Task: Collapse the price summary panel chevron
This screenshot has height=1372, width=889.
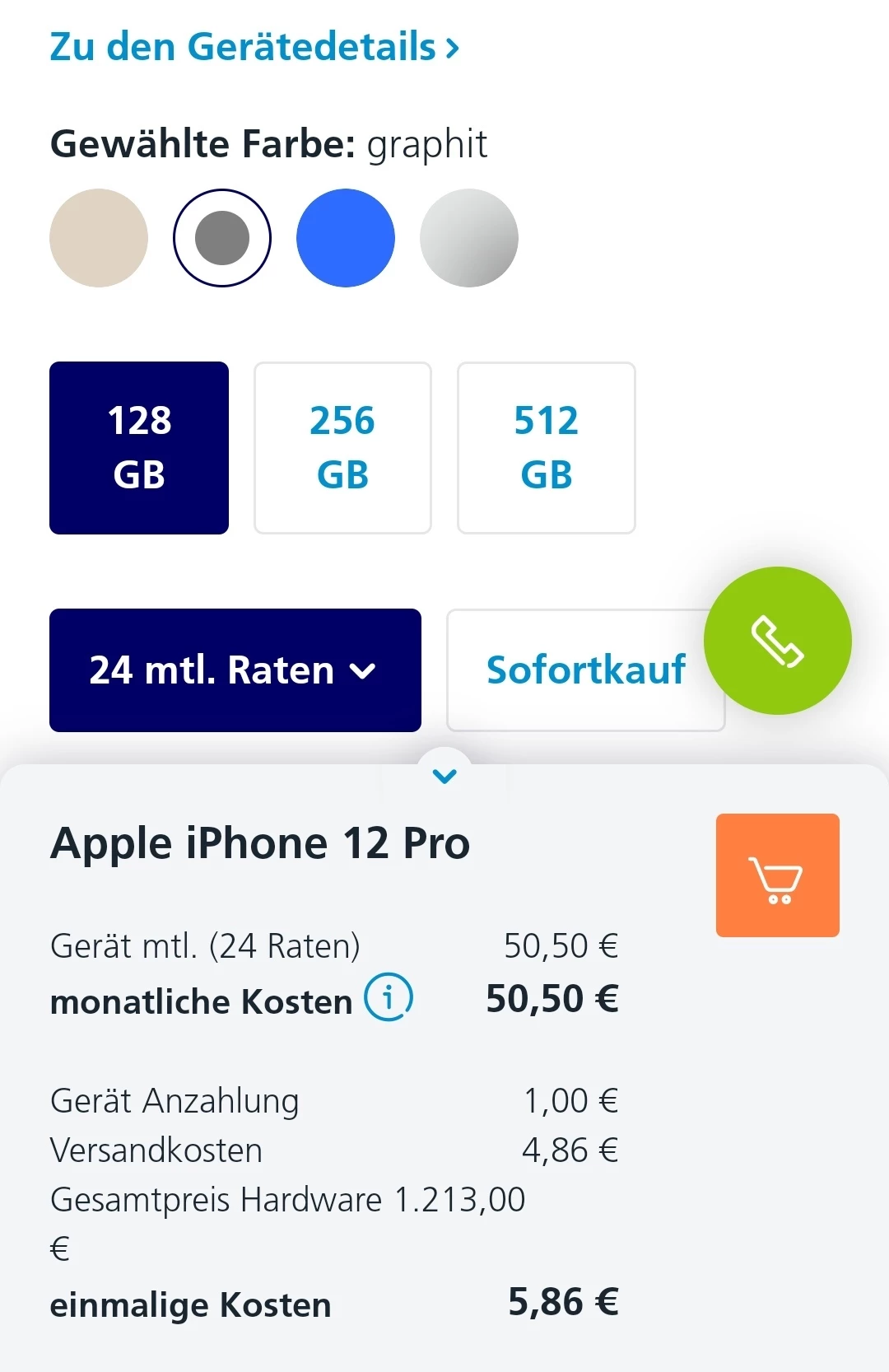Action: [x=444, y=775]
